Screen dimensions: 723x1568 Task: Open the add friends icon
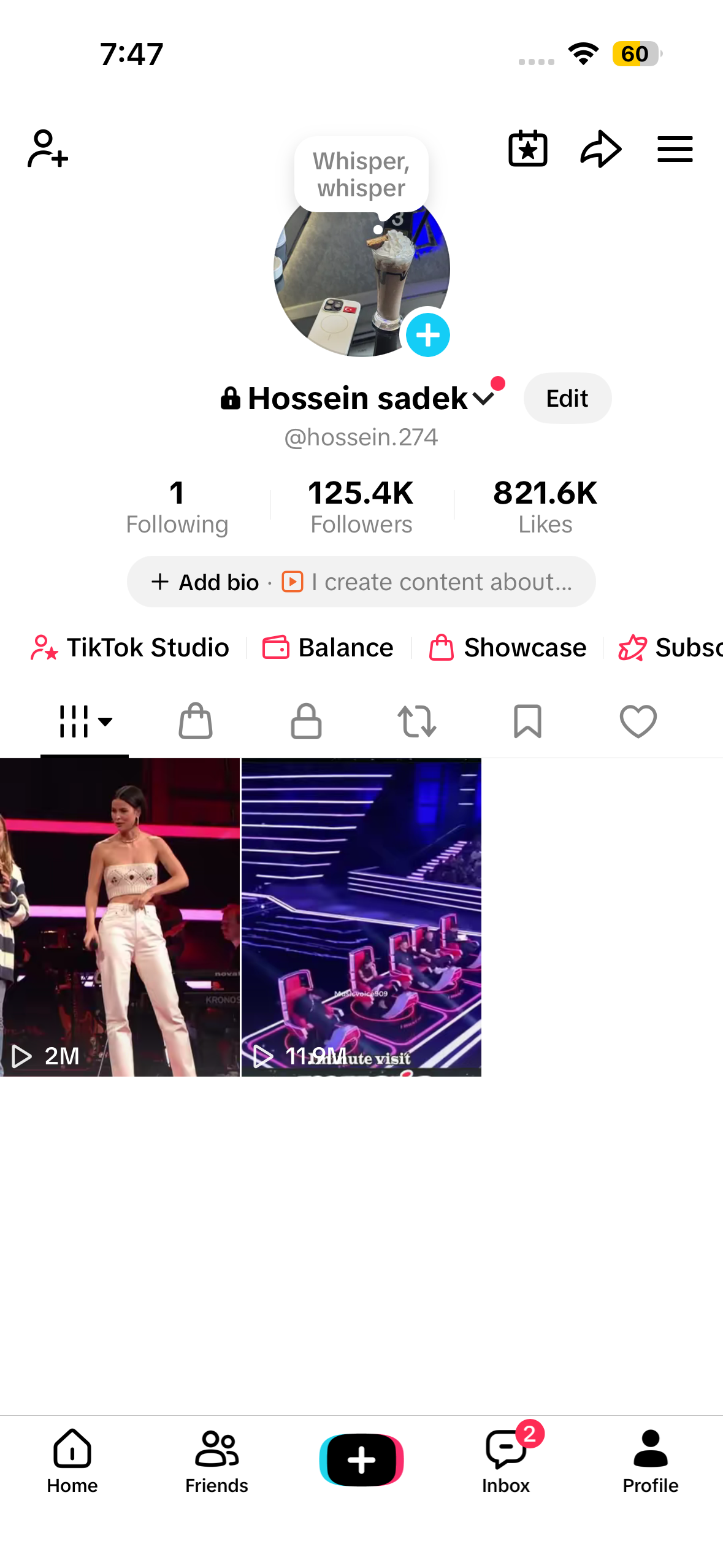click(x=47, y=148)
